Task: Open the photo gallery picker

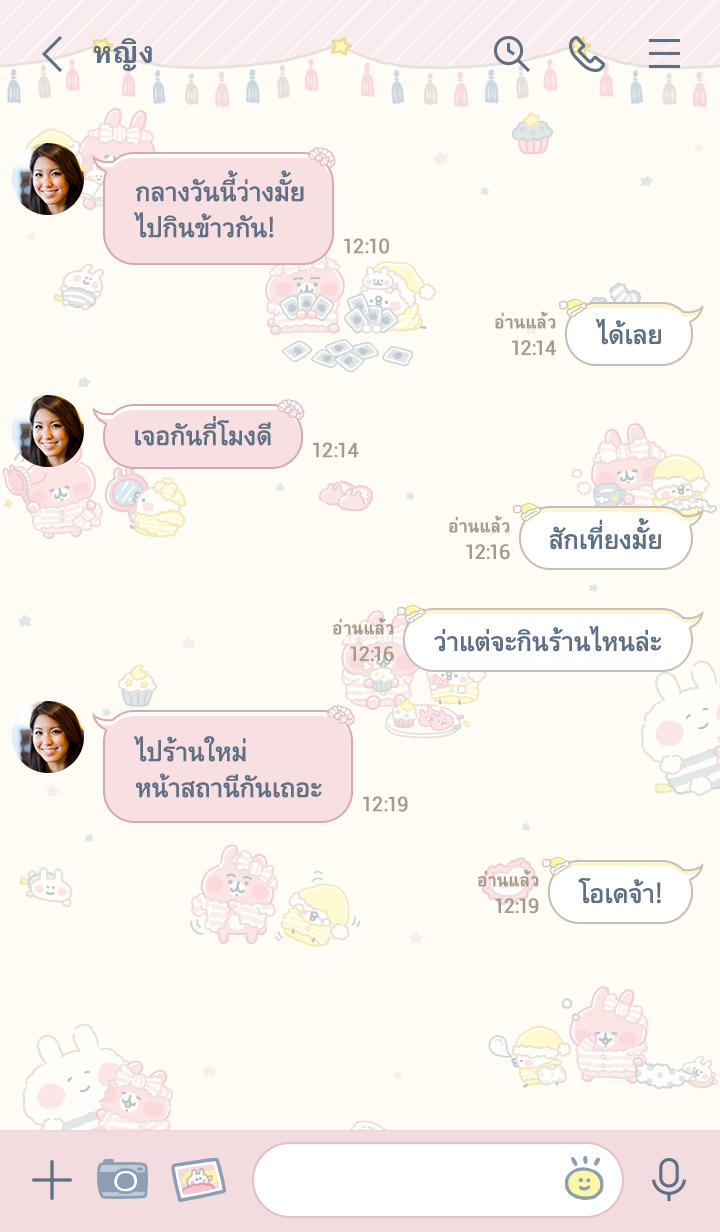Action: [x=198, y=1180]
